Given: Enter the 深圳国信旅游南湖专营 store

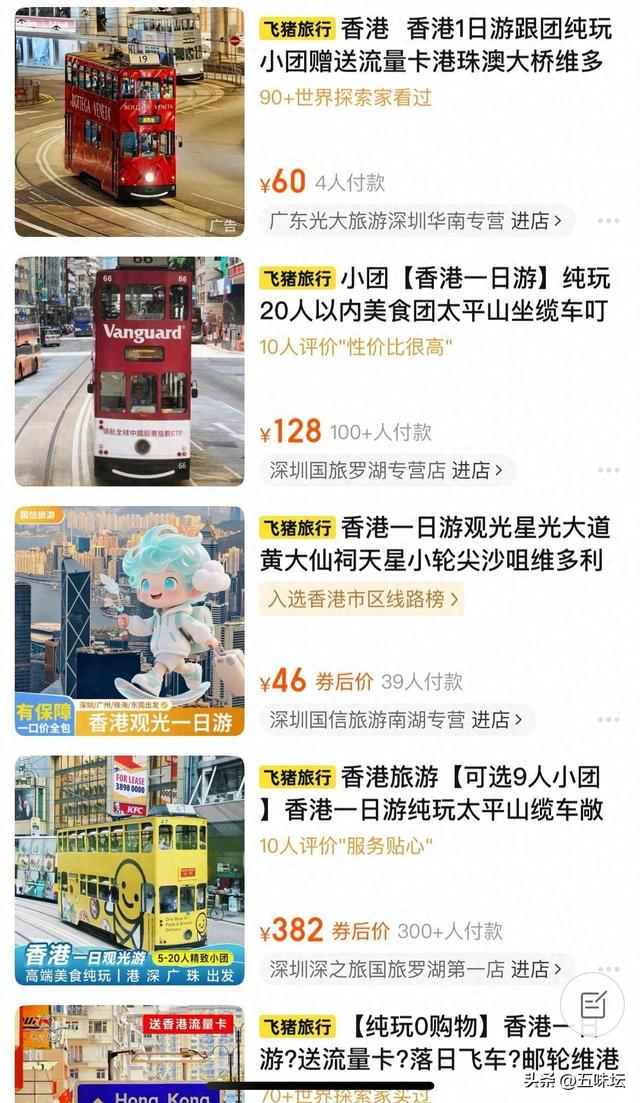Looking at the screenshot, I should pos(397,719).
